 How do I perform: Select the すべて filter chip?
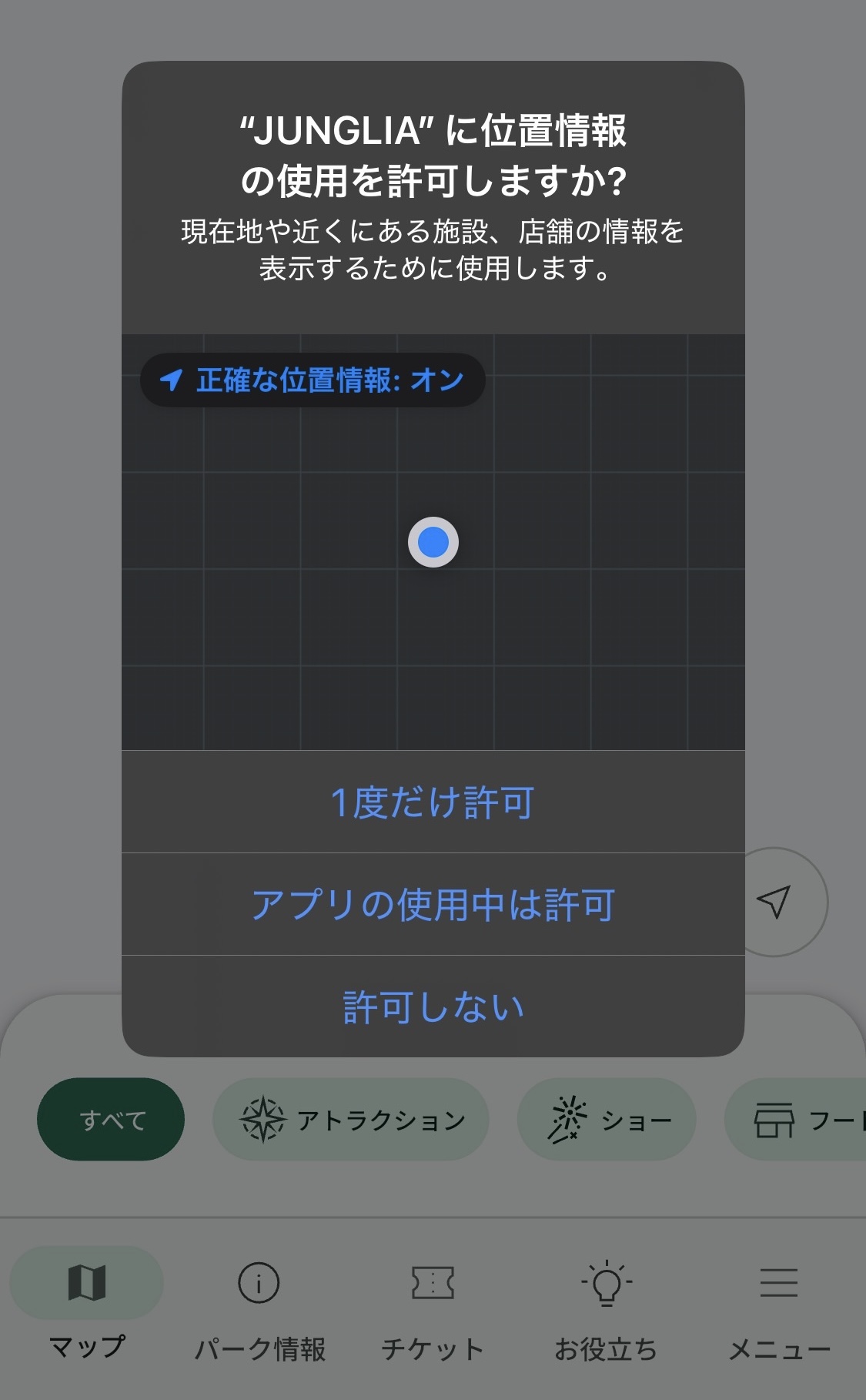[x=111, y=1119]
